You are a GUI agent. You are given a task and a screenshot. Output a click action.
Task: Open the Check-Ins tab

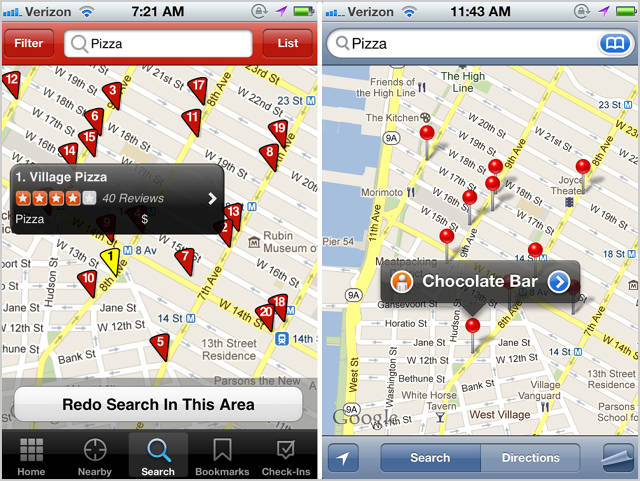tap(284, 456)
